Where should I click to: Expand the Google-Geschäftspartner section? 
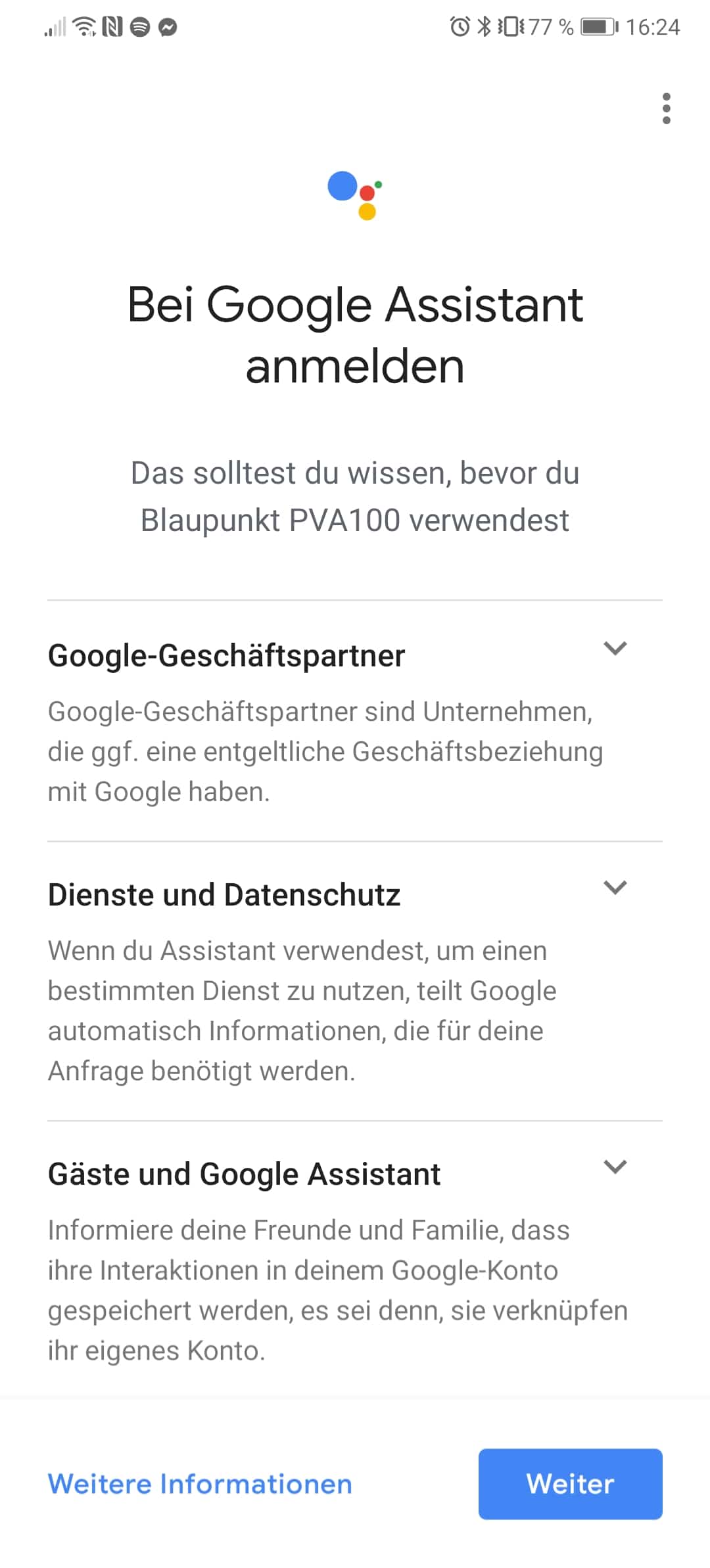click(x=615, y=649)
